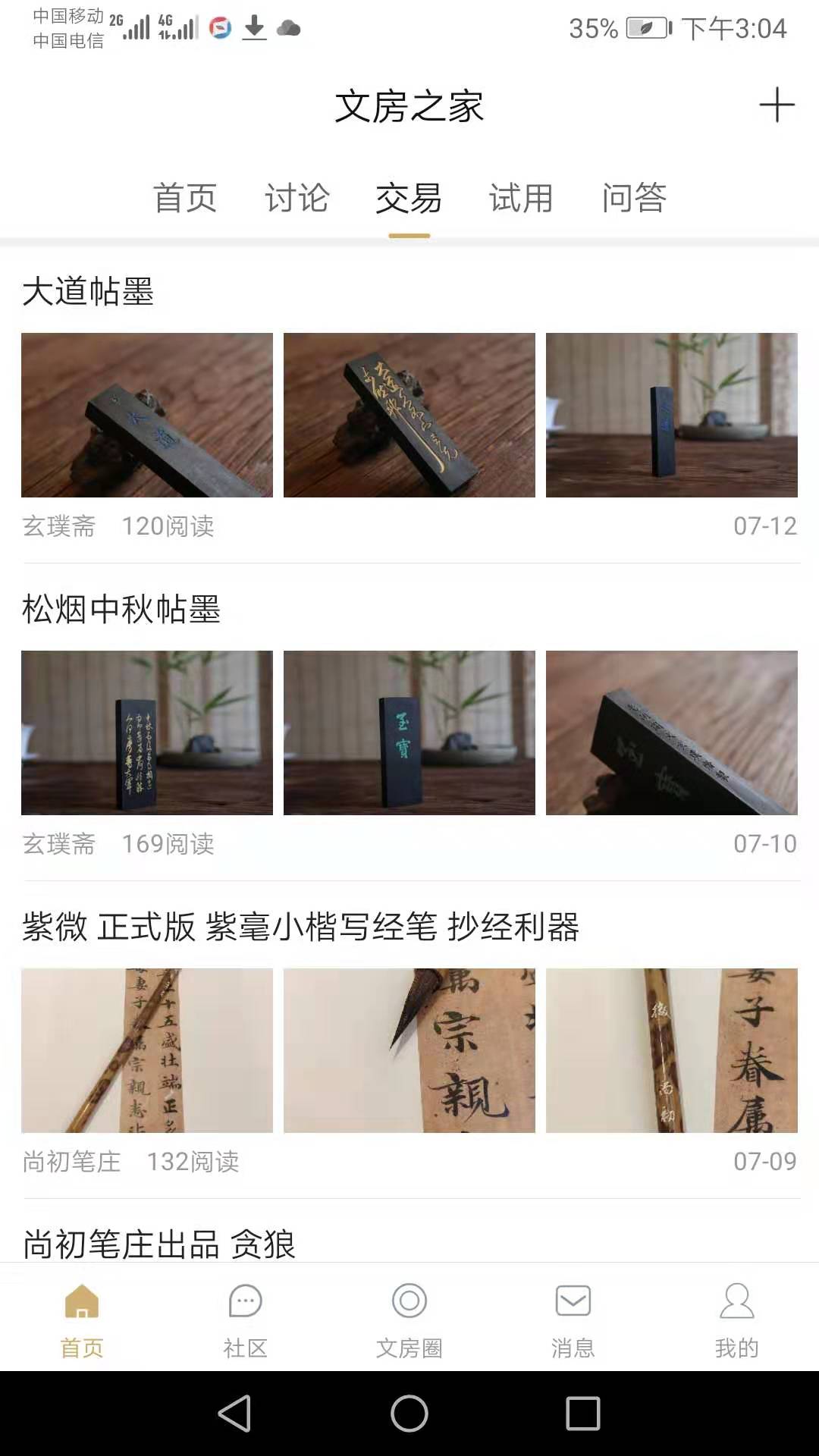Select the 交易 tab

[409, 199]
